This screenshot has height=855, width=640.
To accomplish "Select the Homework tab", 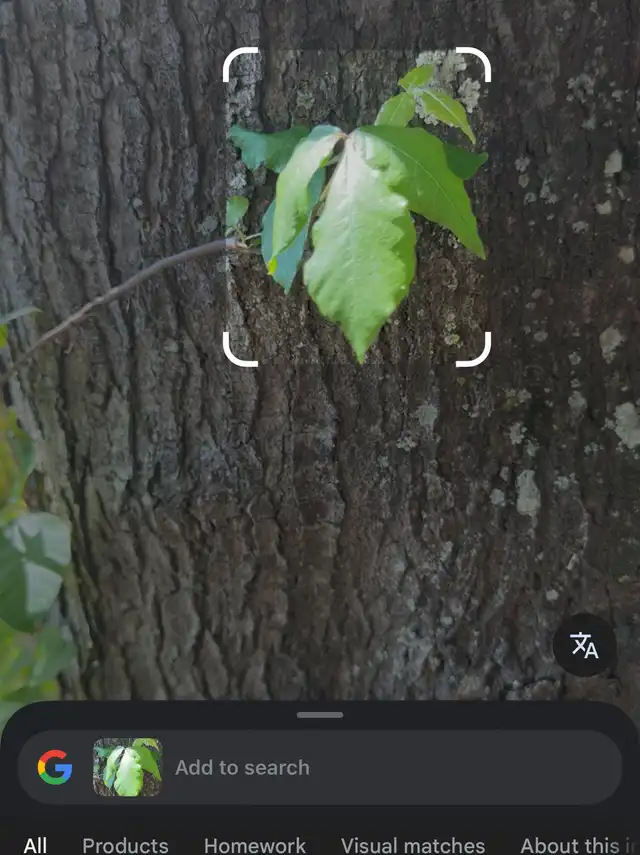I will [255, 845].
